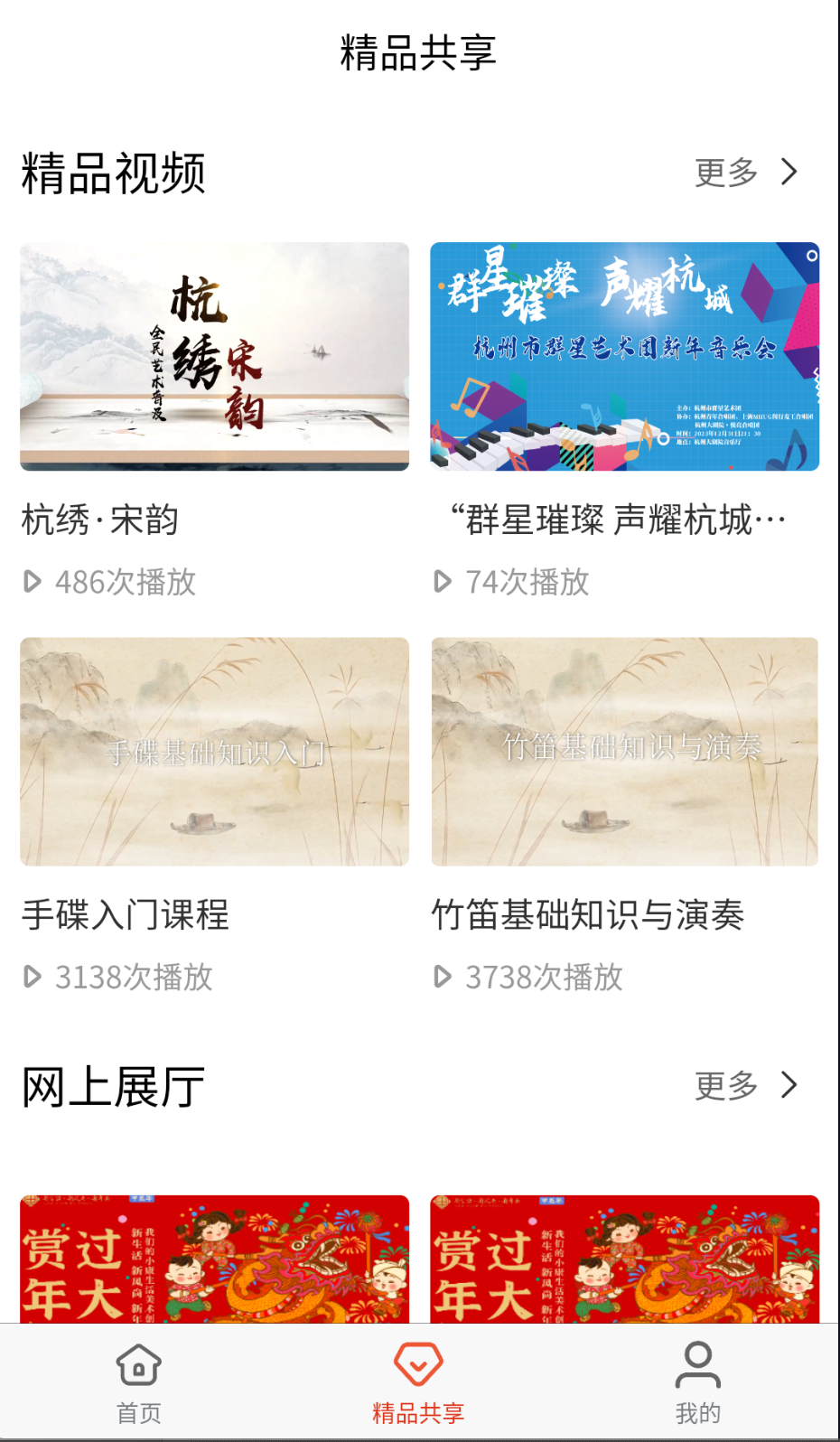Click the play icon beside 74次播放
Screen dimensions: 840x1442
pyautogui.click(x=443, y=583)
